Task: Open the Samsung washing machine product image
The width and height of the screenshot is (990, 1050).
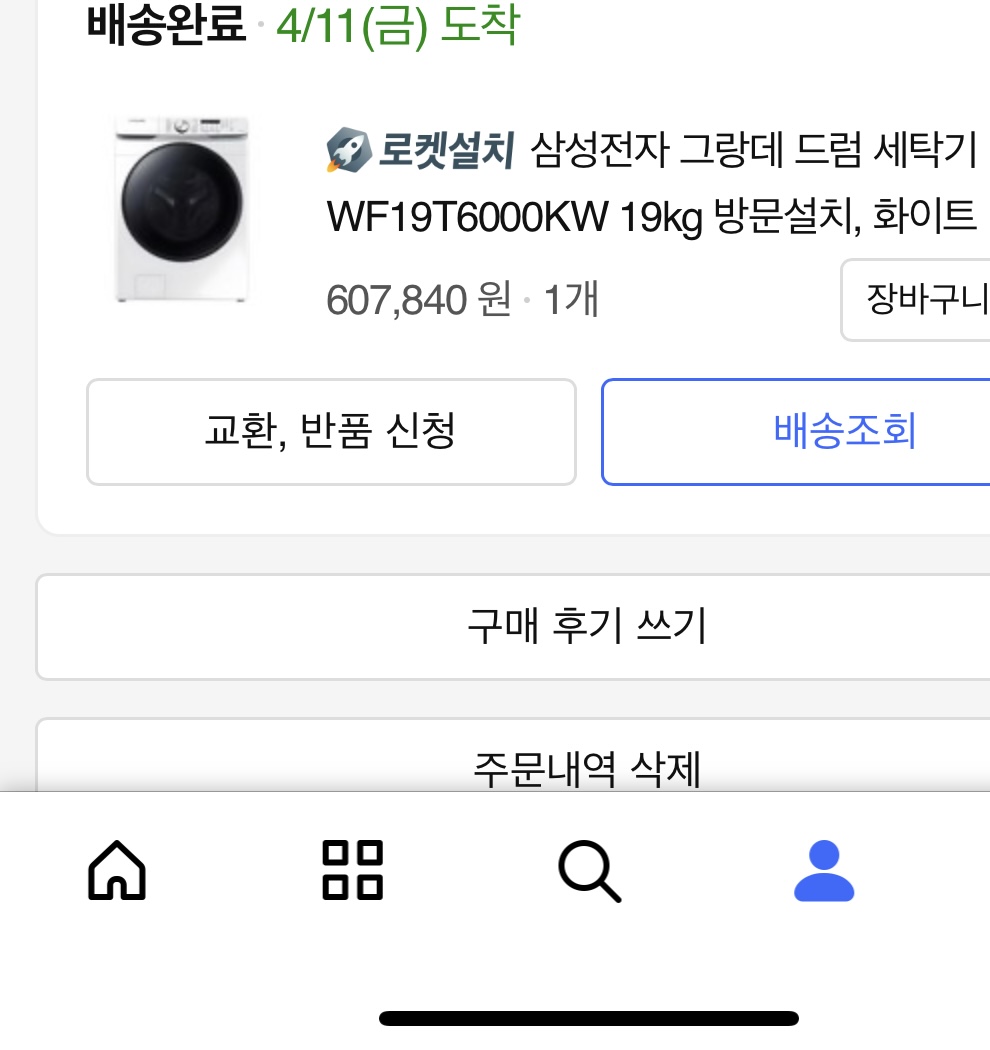Action: [181, 210]
